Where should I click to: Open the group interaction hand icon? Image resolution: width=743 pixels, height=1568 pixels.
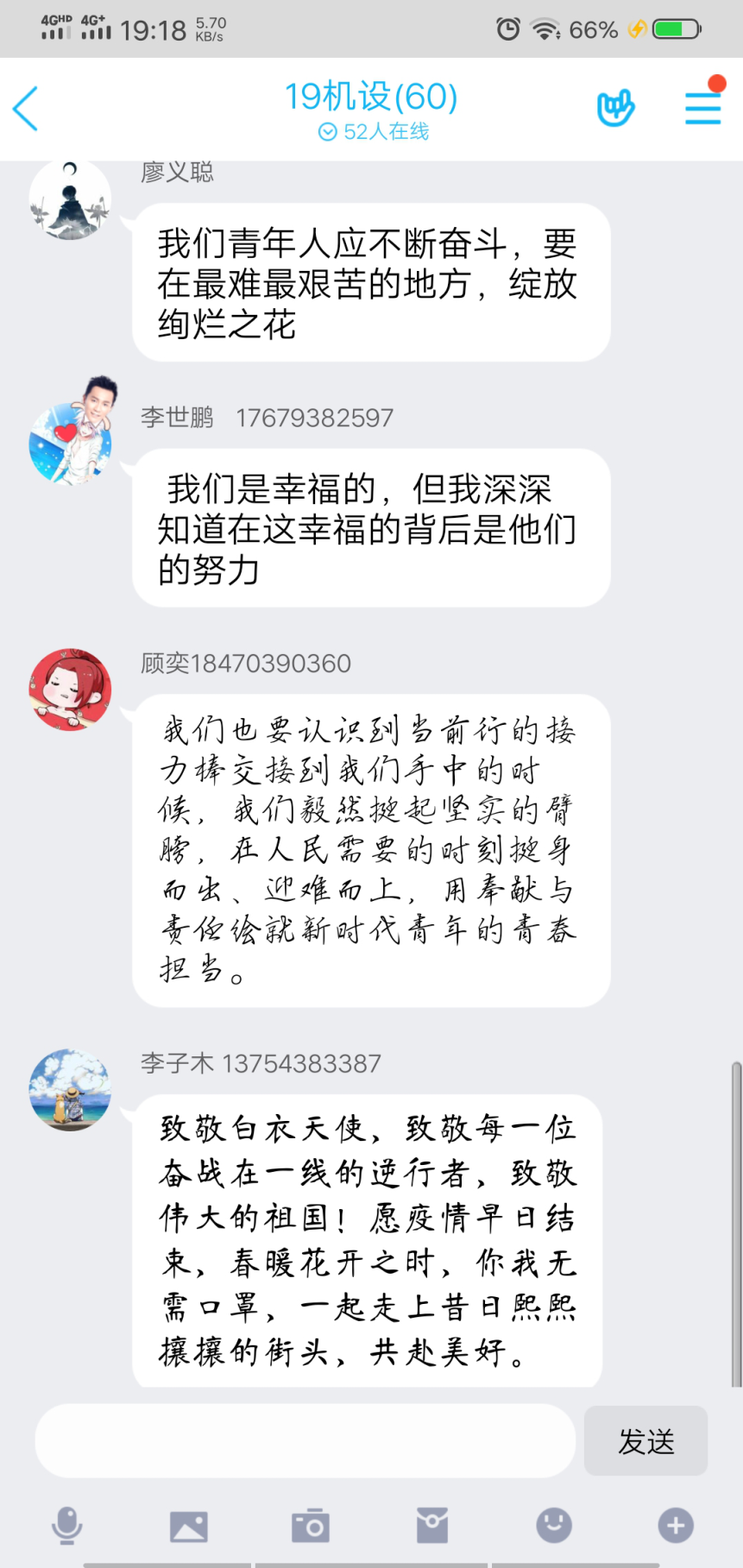[x=615, y=108]
